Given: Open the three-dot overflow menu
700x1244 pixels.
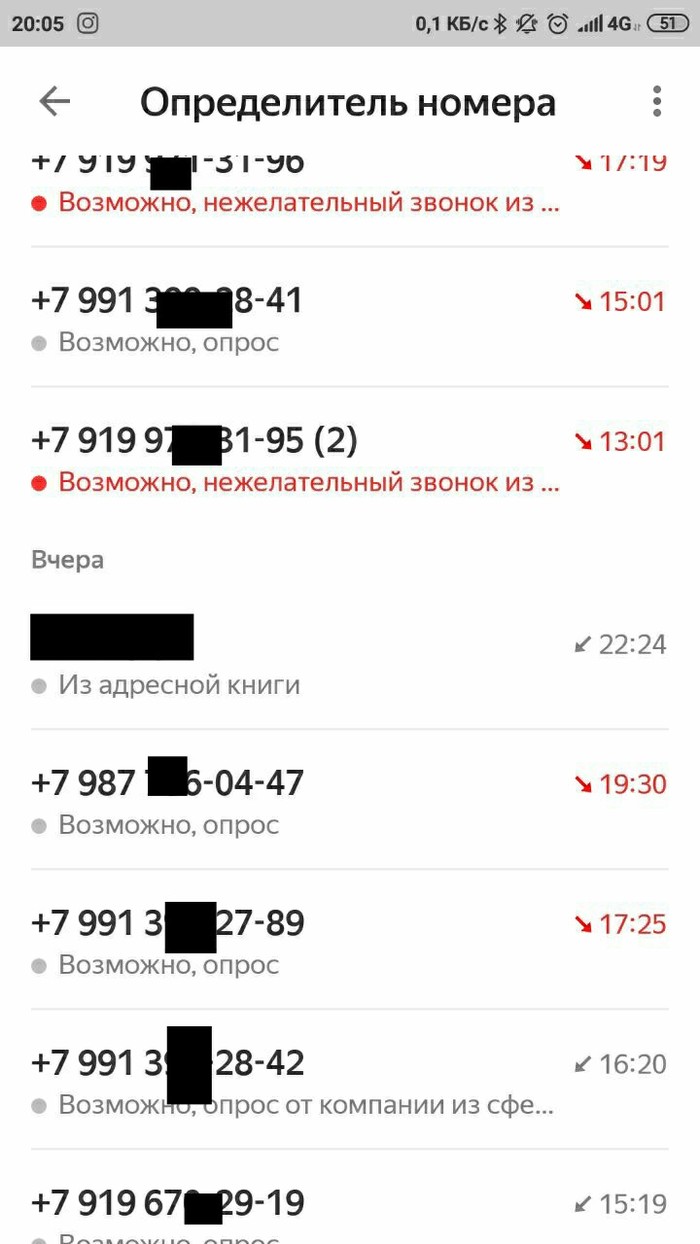Looking at the screenshot, I should tap(656, 101).
